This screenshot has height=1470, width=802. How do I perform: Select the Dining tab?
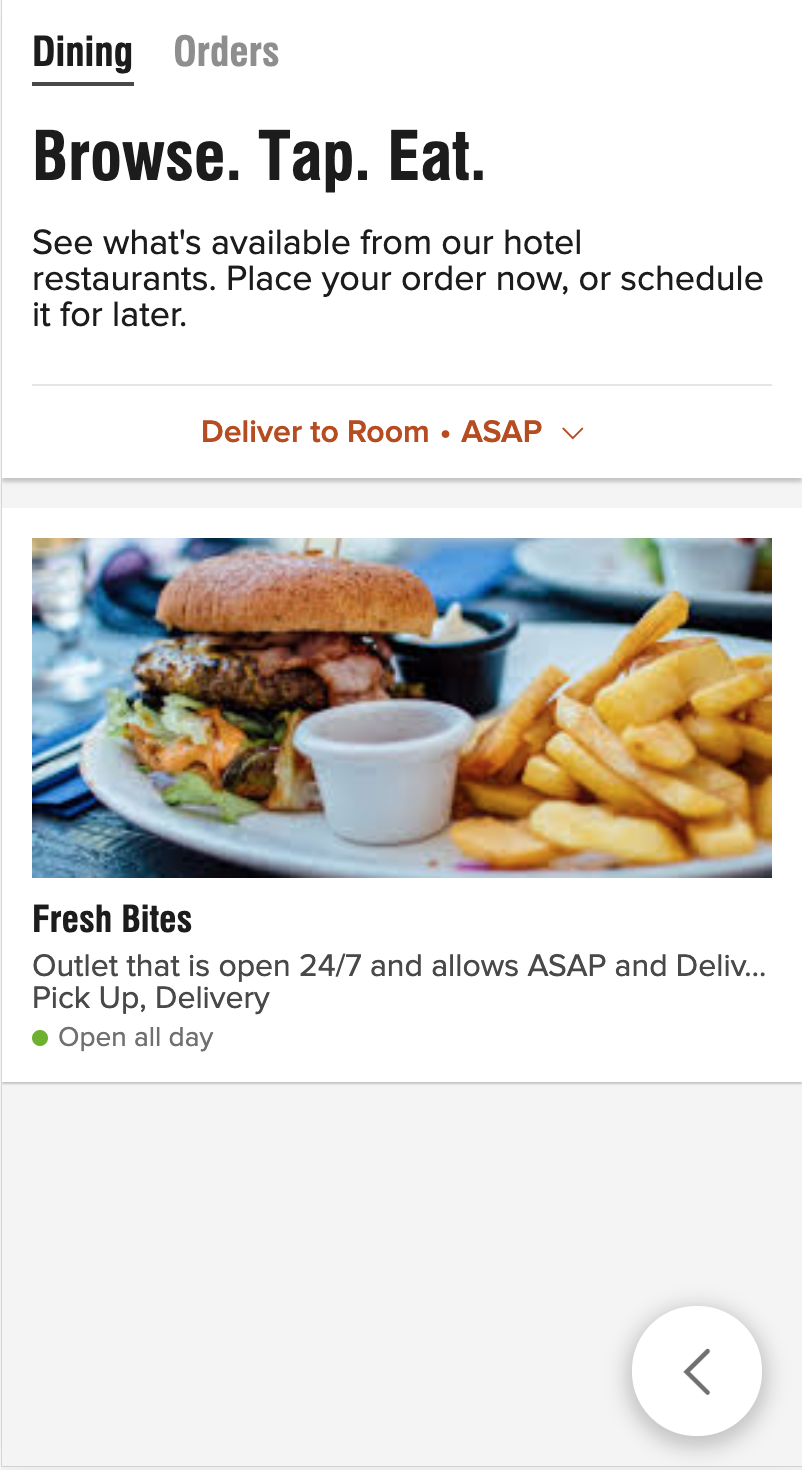[82, 52]
